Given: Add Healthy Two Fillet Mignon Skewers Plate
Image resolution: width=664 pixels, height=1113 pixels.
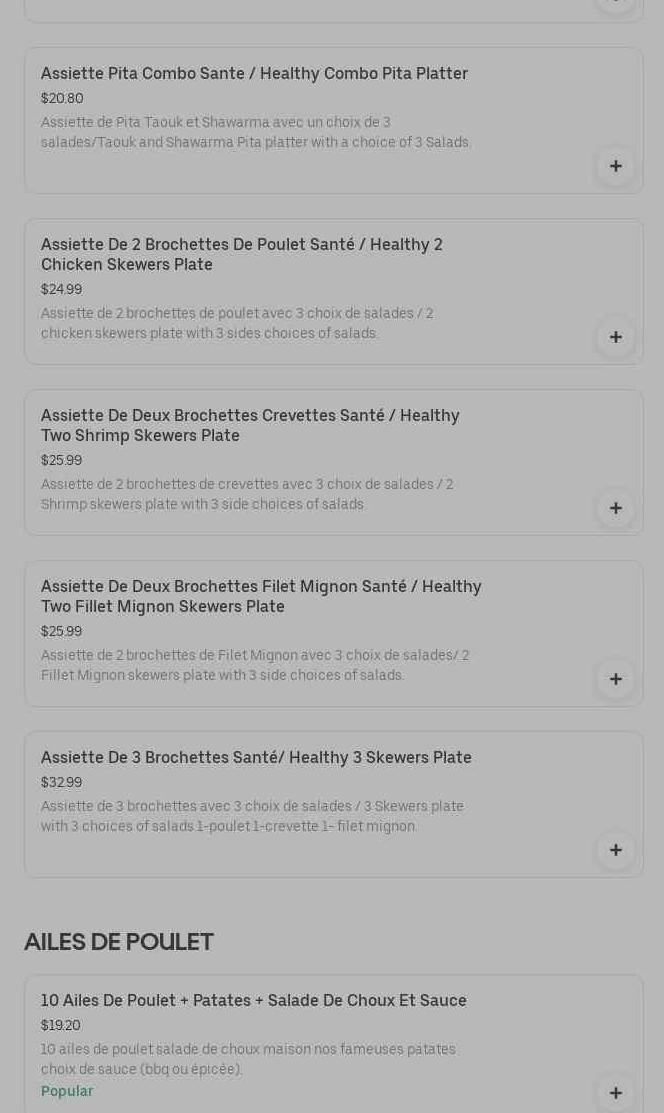Looking at the screenshot, I should [x=616, y=679].
